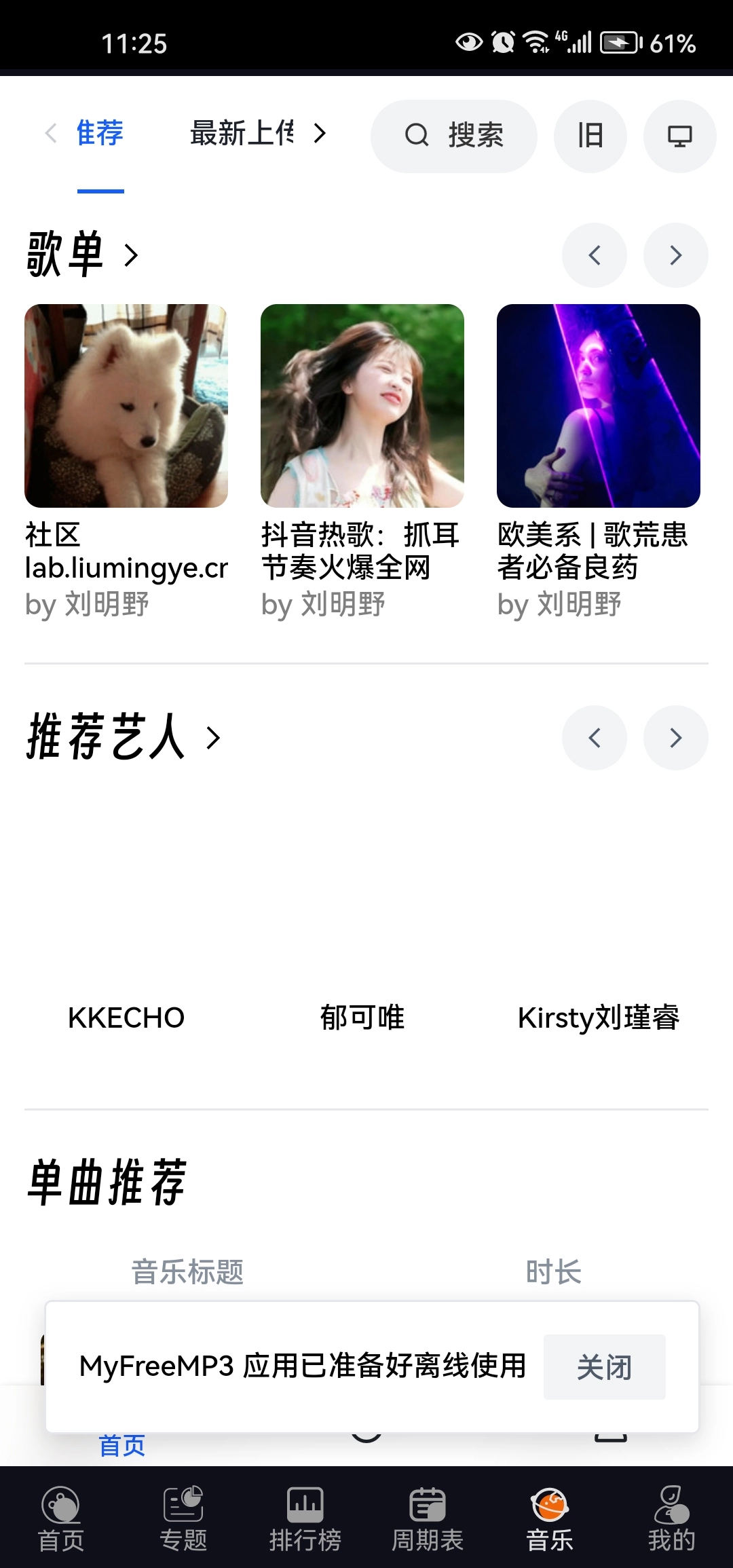Click the left arrow in 推荐艺人 carousel

click(x=595, y=738)
